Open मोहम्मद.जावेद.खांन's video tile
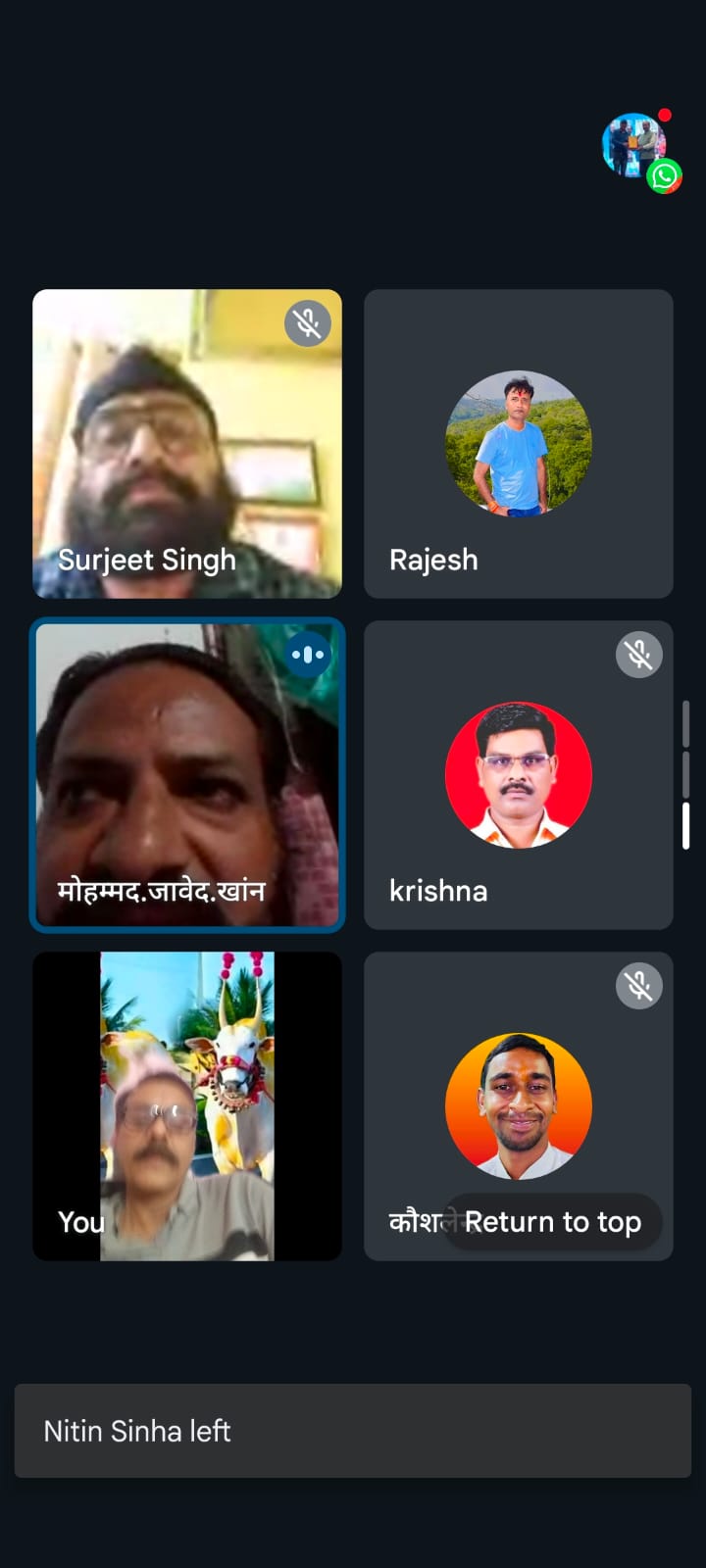This screenshot has width=706, height=1568. (x=186, y=774)
